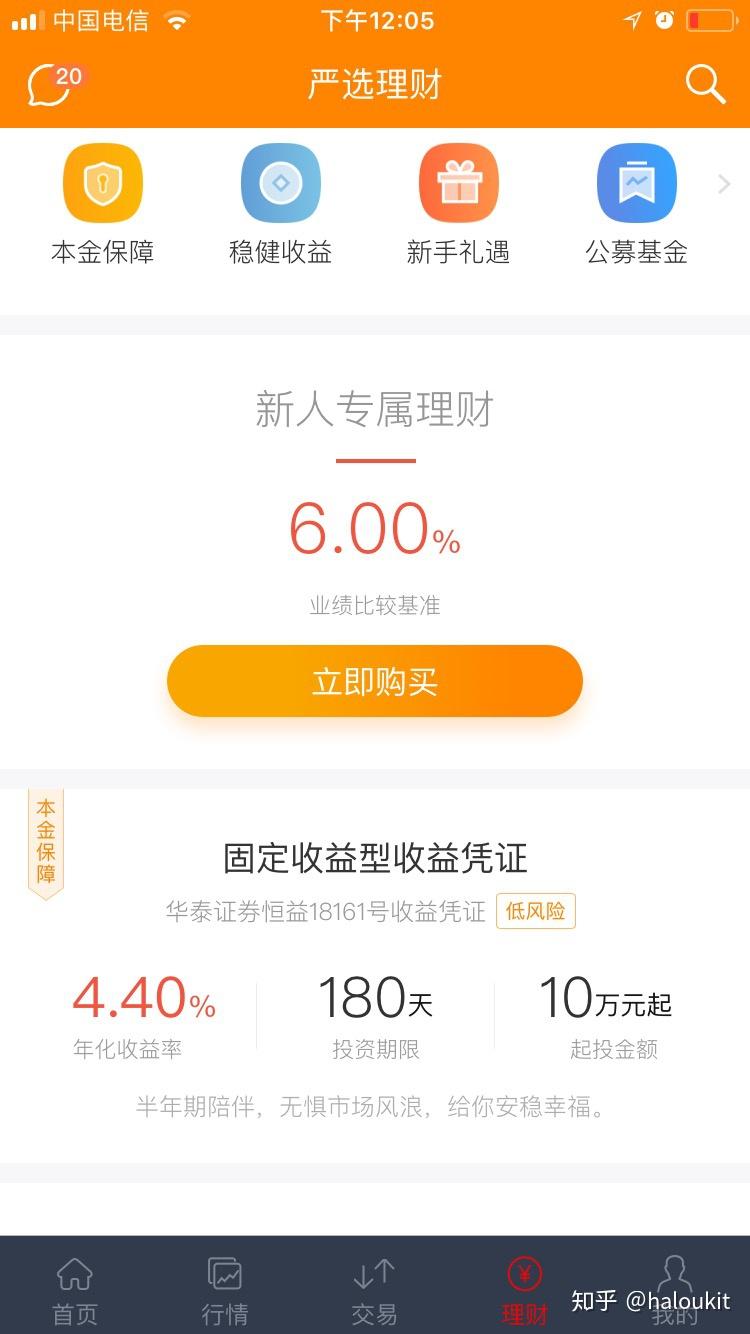Switch to the 首页 tab

75,1290
